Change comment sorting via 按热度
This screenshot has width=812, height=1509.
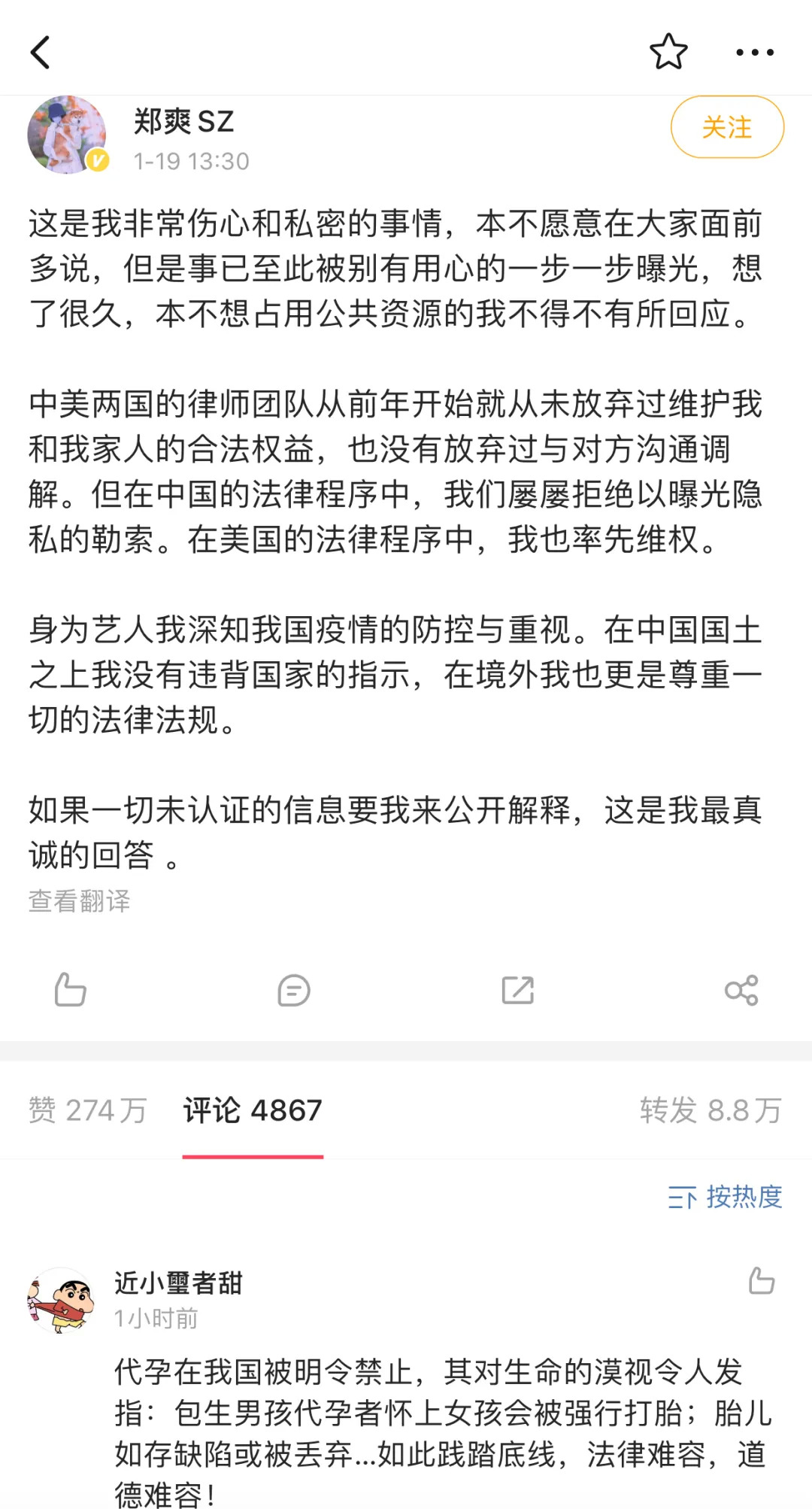(726, 1197)
